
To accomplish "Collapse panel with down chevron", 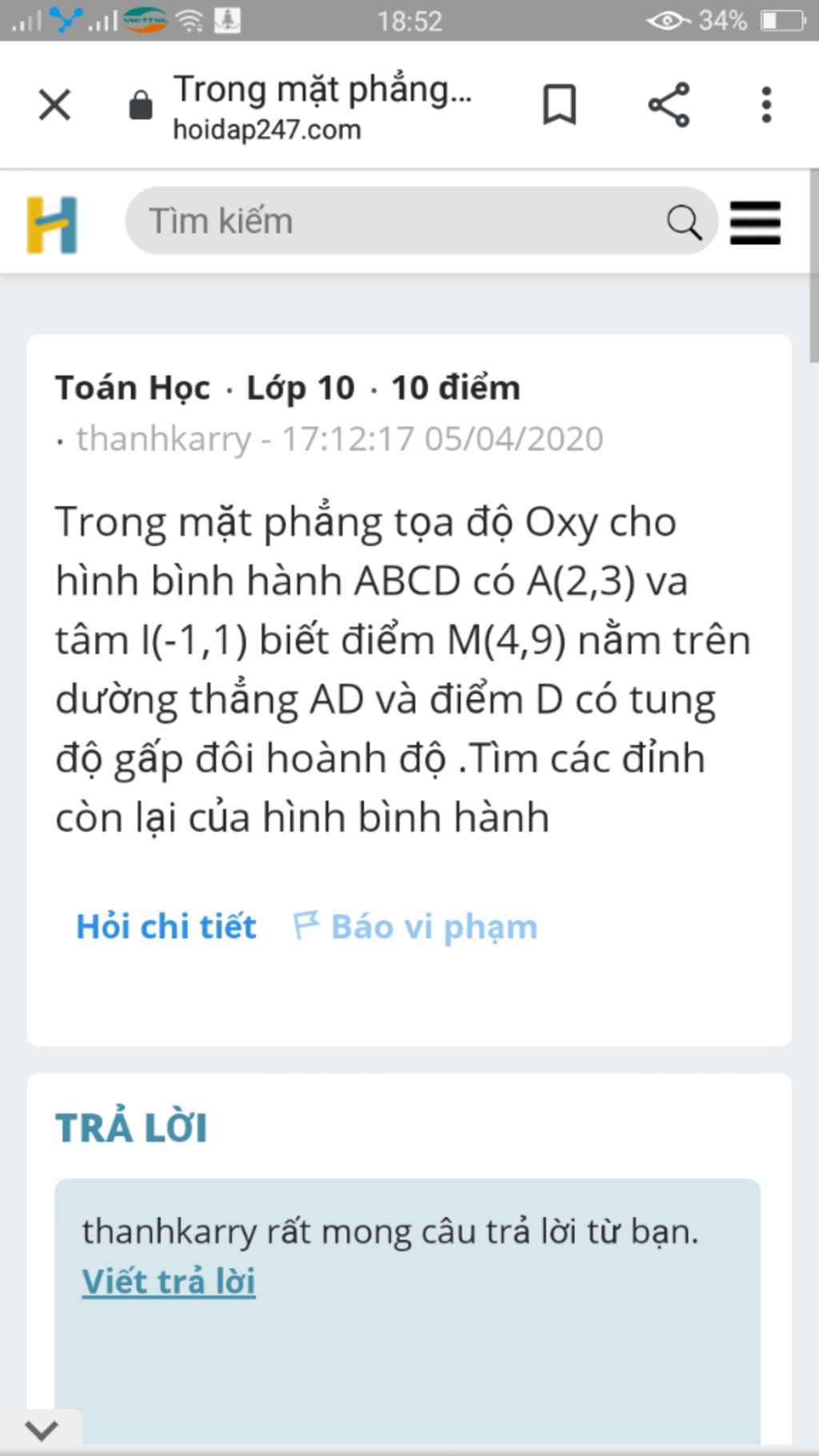I will pos(42,1430).
